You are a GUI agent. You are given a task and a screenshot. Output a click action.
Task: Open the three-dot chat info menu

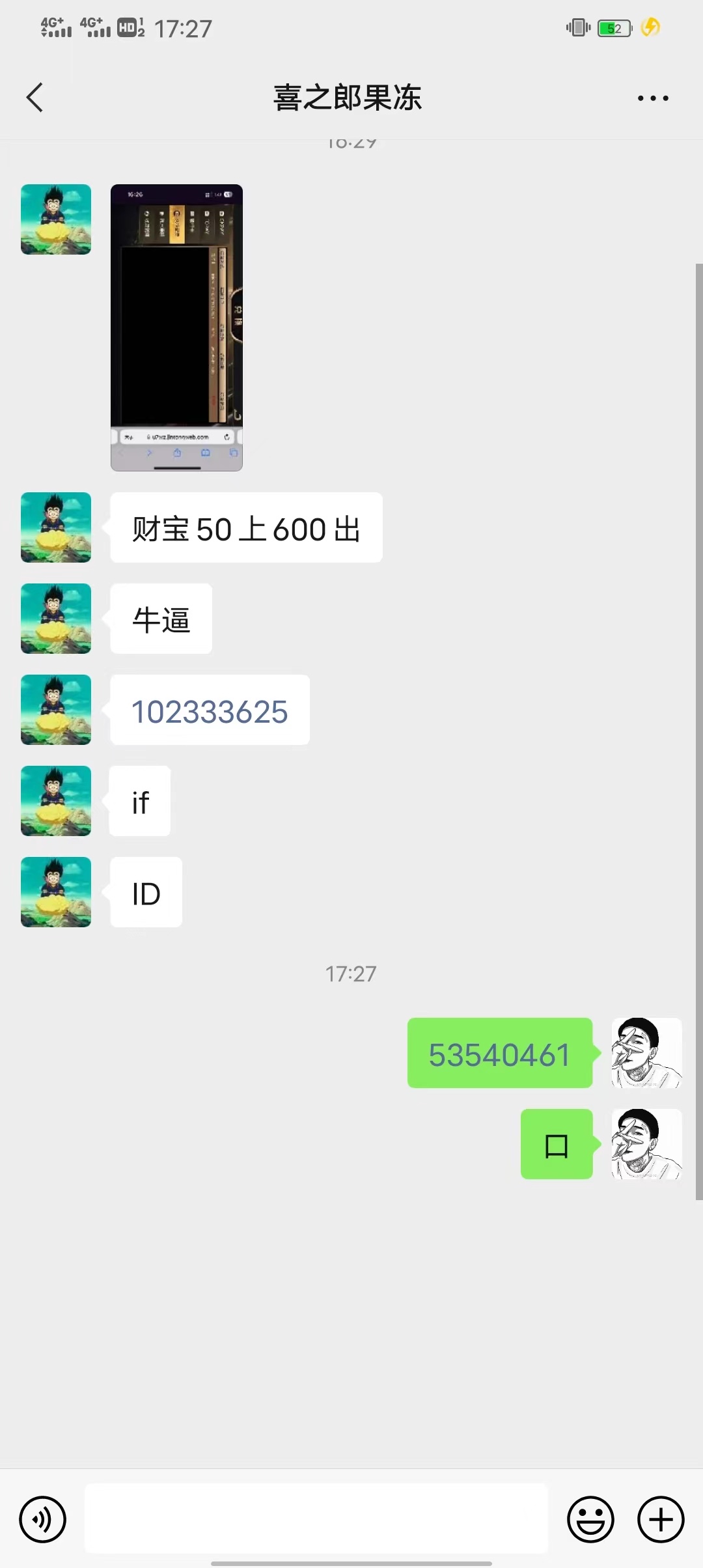click(x=653, y=98)
